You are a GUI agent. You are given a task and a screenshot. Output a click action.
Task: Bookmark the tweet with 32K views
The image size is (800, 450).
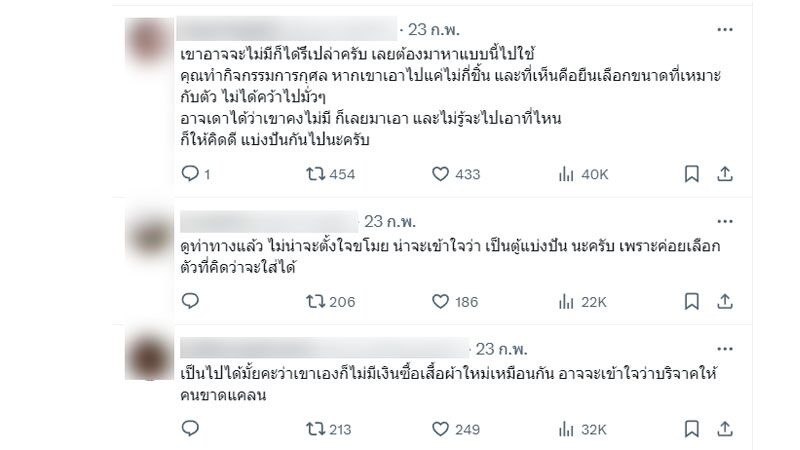point(691,429)
